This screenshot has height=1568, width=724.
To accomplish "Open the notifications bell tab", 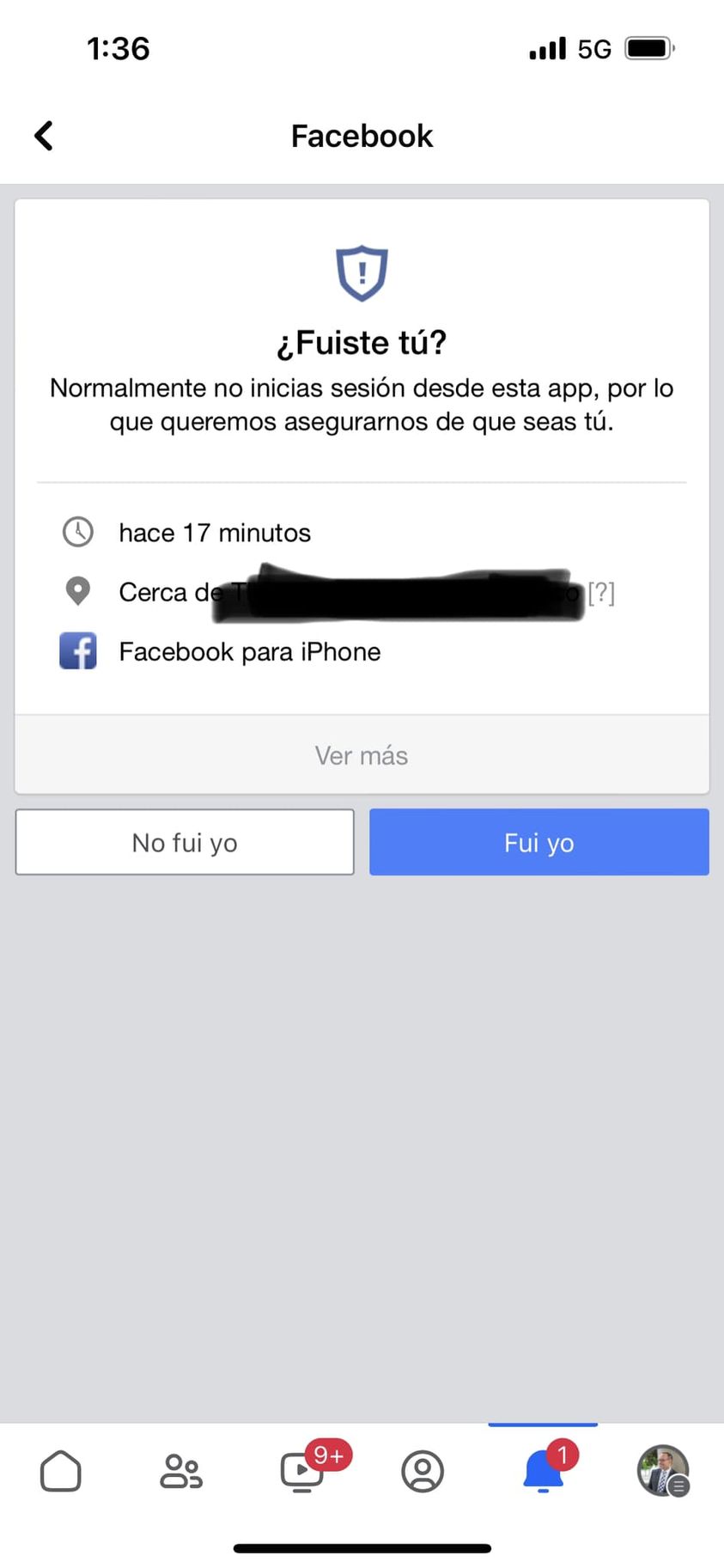I will tap(543, 1471).
